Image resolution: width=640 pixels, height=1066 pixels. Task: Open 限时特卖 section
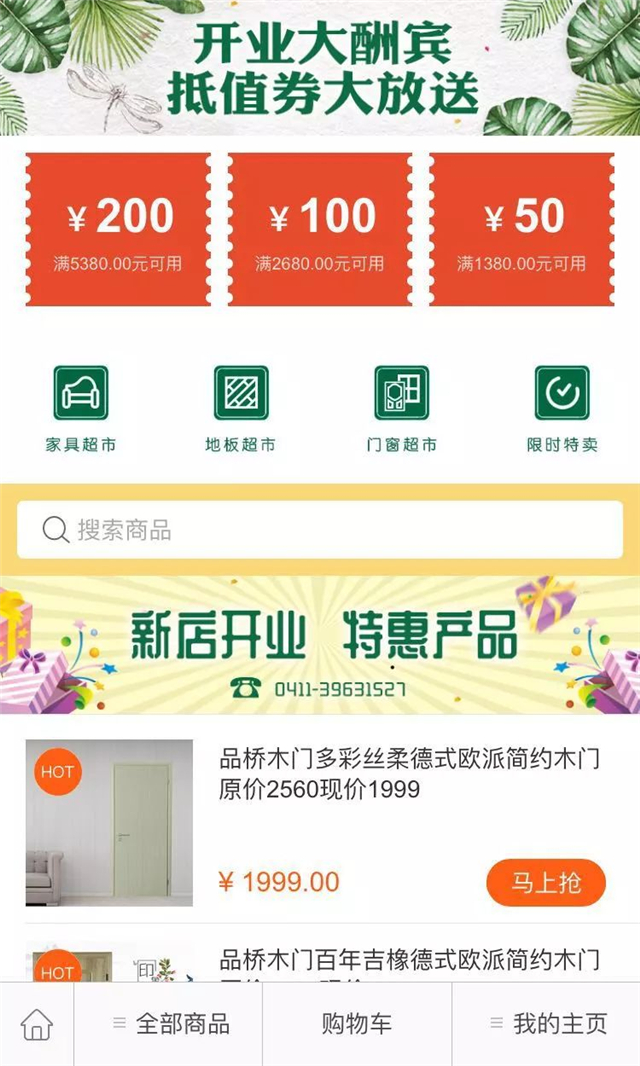[562, 408]
